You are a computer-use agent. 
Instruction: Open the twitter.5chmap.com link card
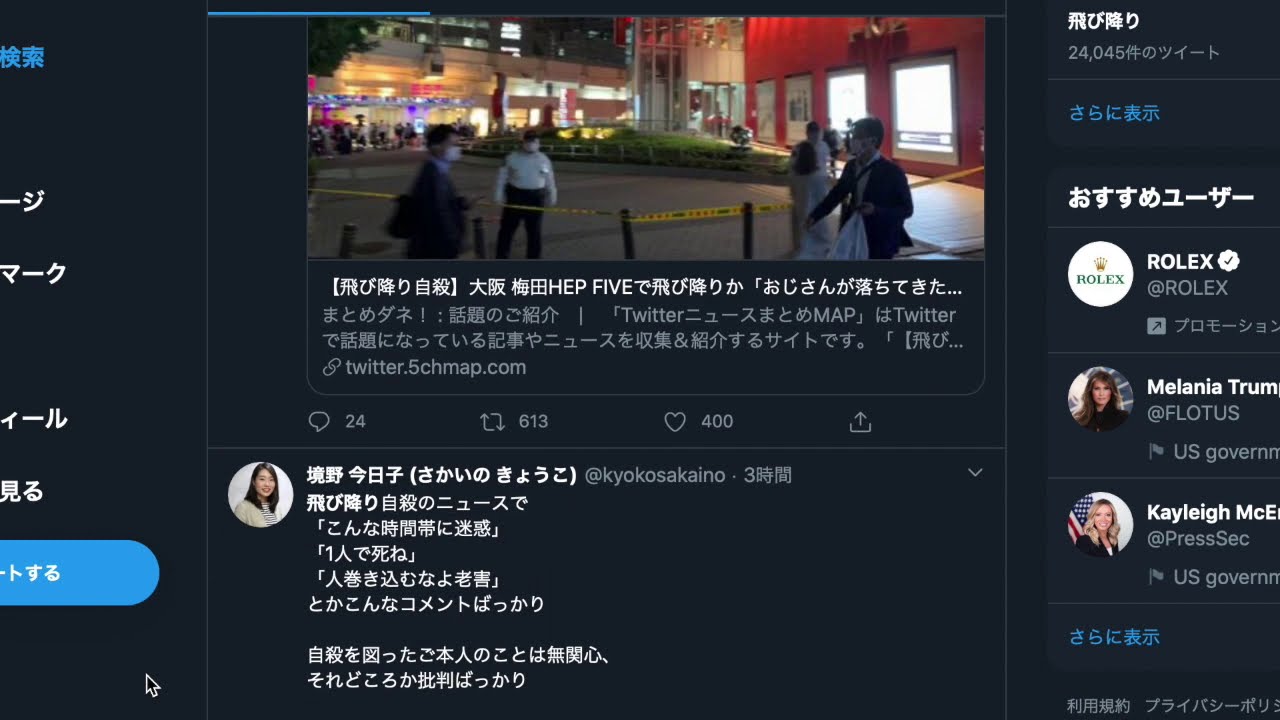(645, 204)
